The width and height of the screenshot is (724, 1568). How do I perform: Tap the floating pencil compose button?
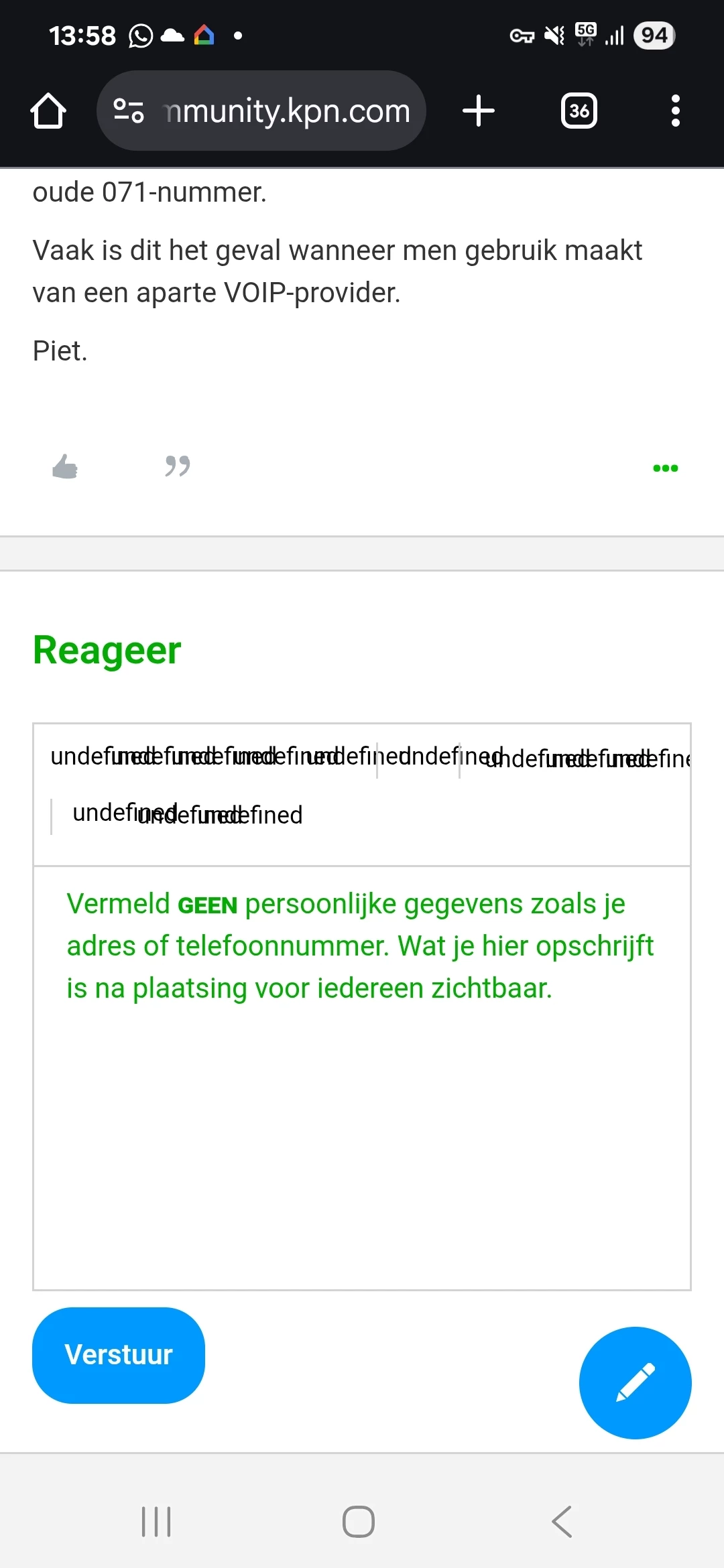tap(635, 1382)
